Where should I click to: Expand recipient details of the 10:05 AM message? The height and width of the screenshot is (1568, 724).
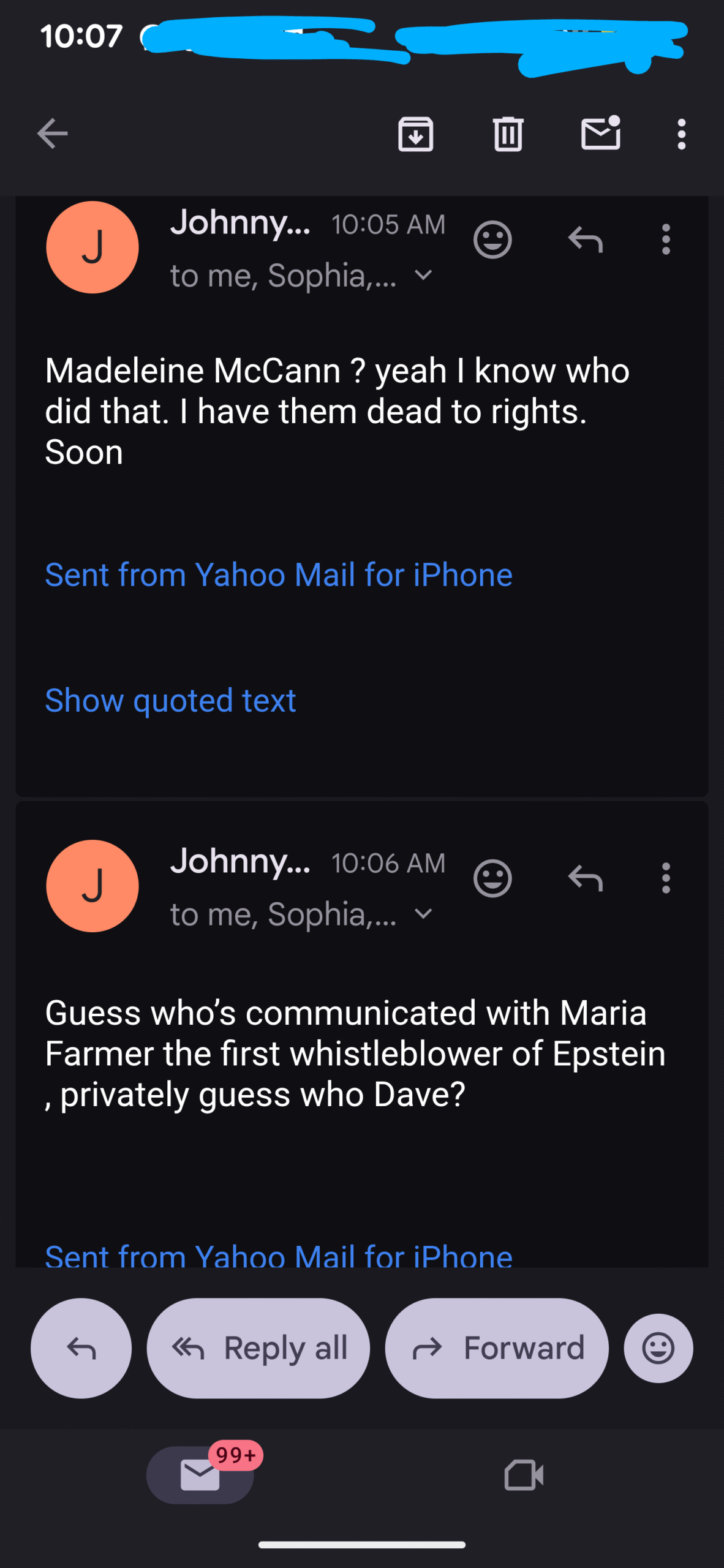[x=423, y=276]
